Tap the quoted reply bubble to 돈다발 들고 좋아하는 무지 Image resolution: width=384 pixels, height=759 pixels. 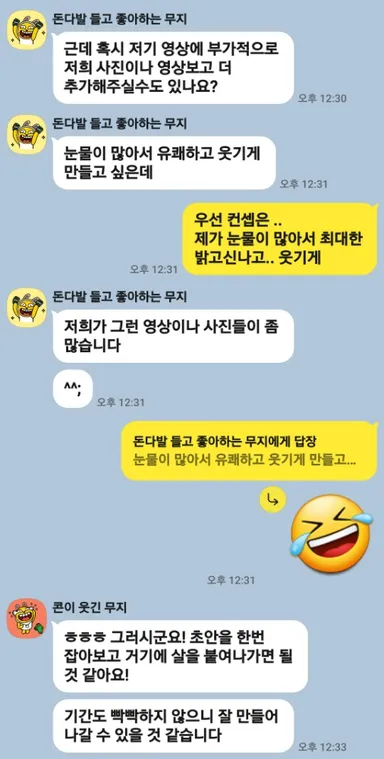[x=249, y=451]
